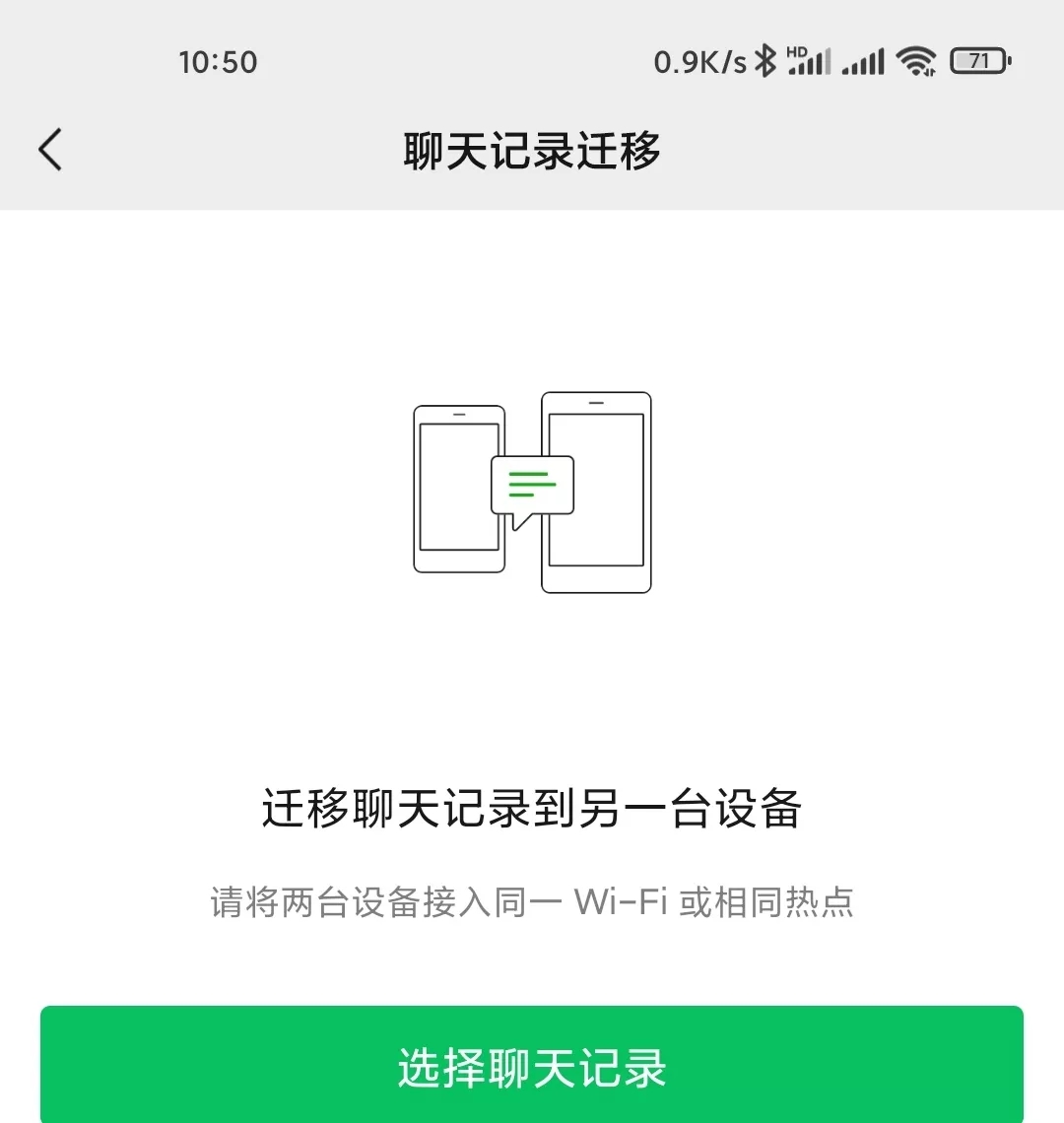
Task: Click the clock showing 10:50
Action: tap(218, 61)
